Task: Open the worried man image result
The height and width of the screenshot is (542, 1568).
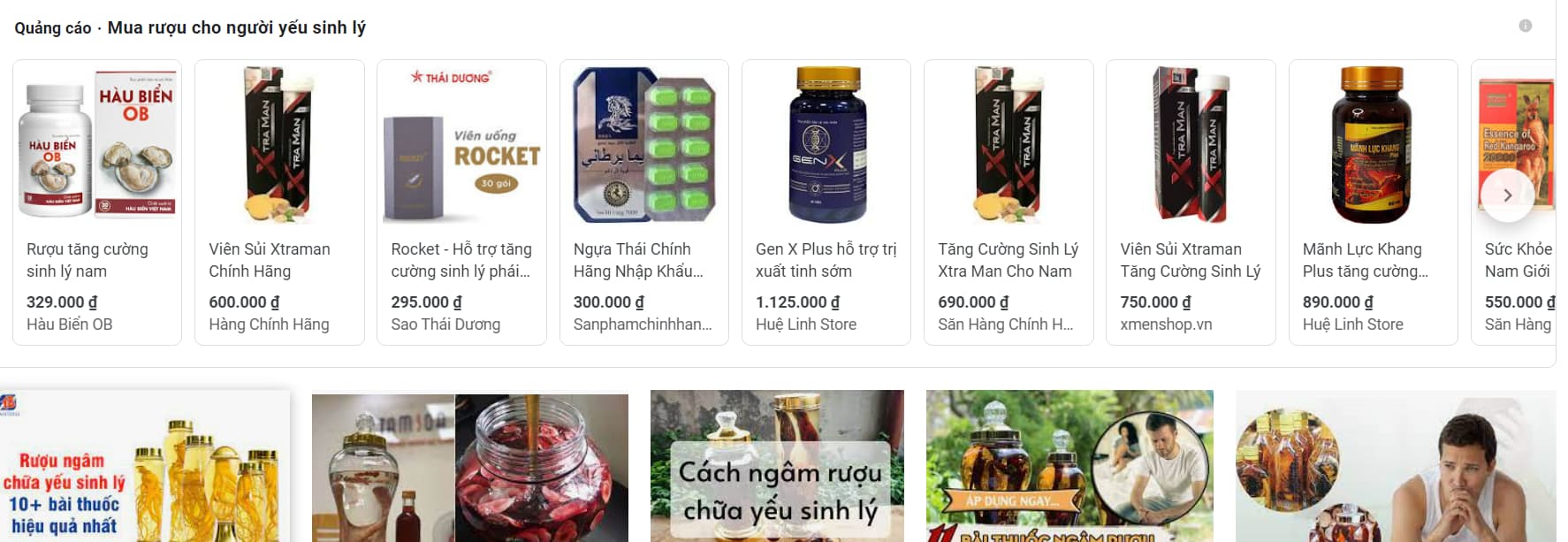Action: coord(1395,466)
